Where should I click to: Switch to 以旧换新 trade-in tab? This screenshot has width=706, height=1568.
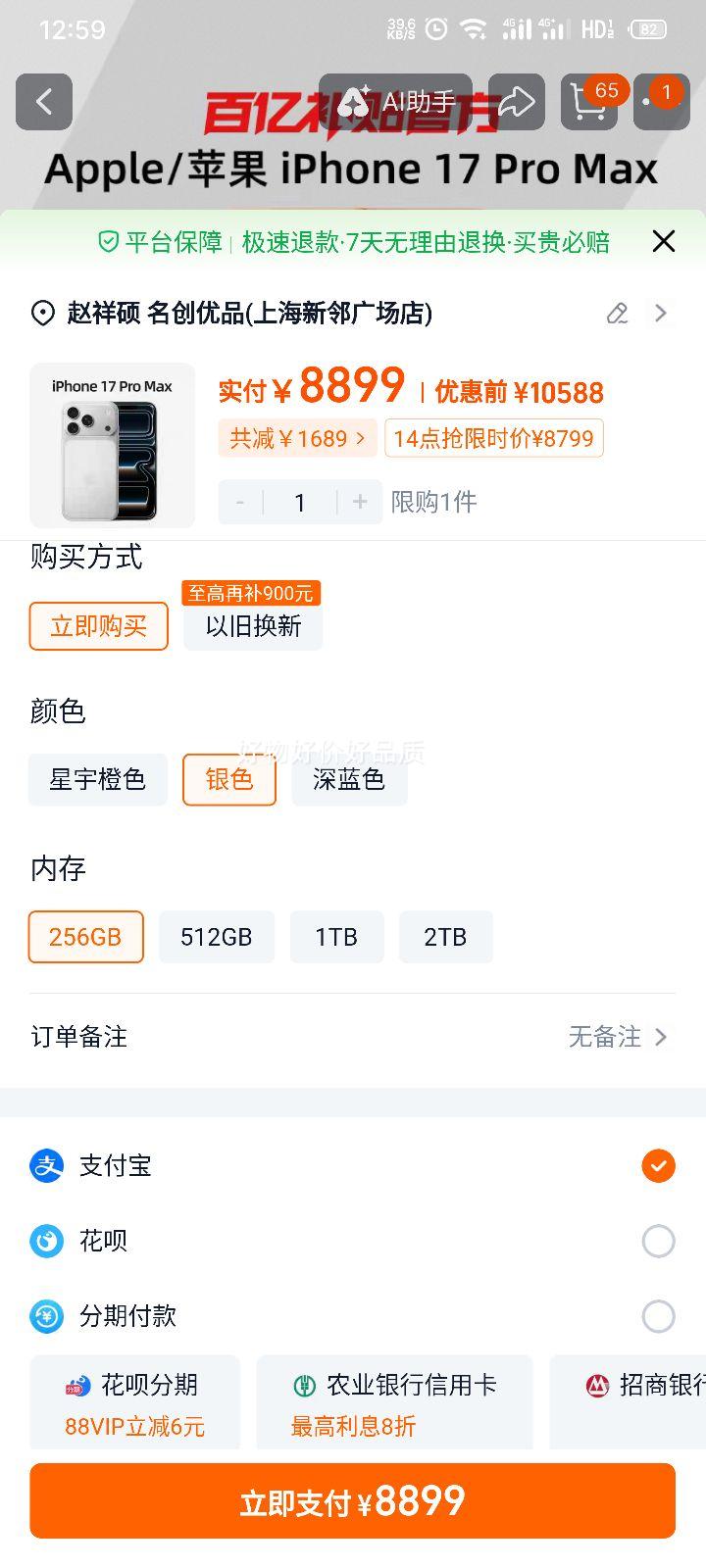[252, 625]
